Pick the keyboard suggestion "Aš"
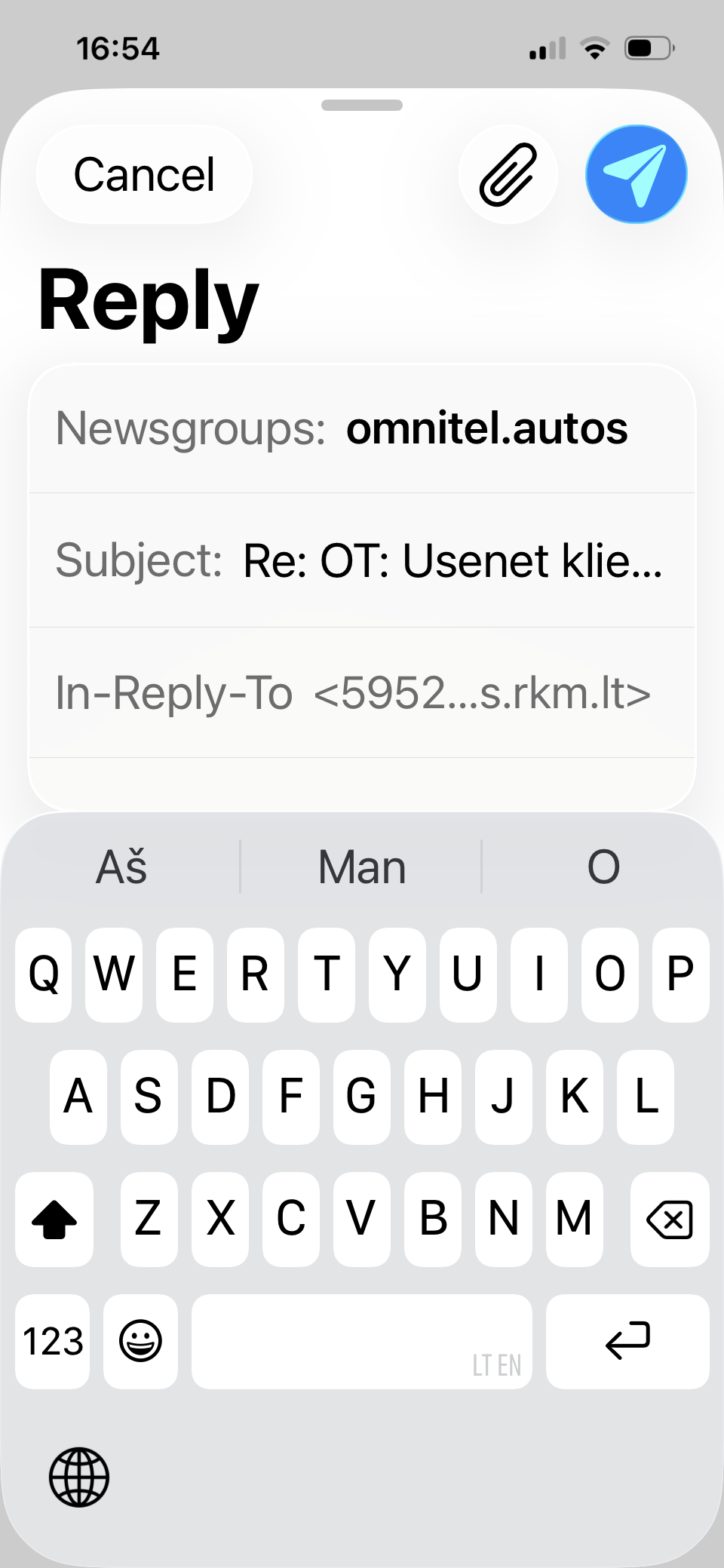724x1568 pixels. coord(121,867)
